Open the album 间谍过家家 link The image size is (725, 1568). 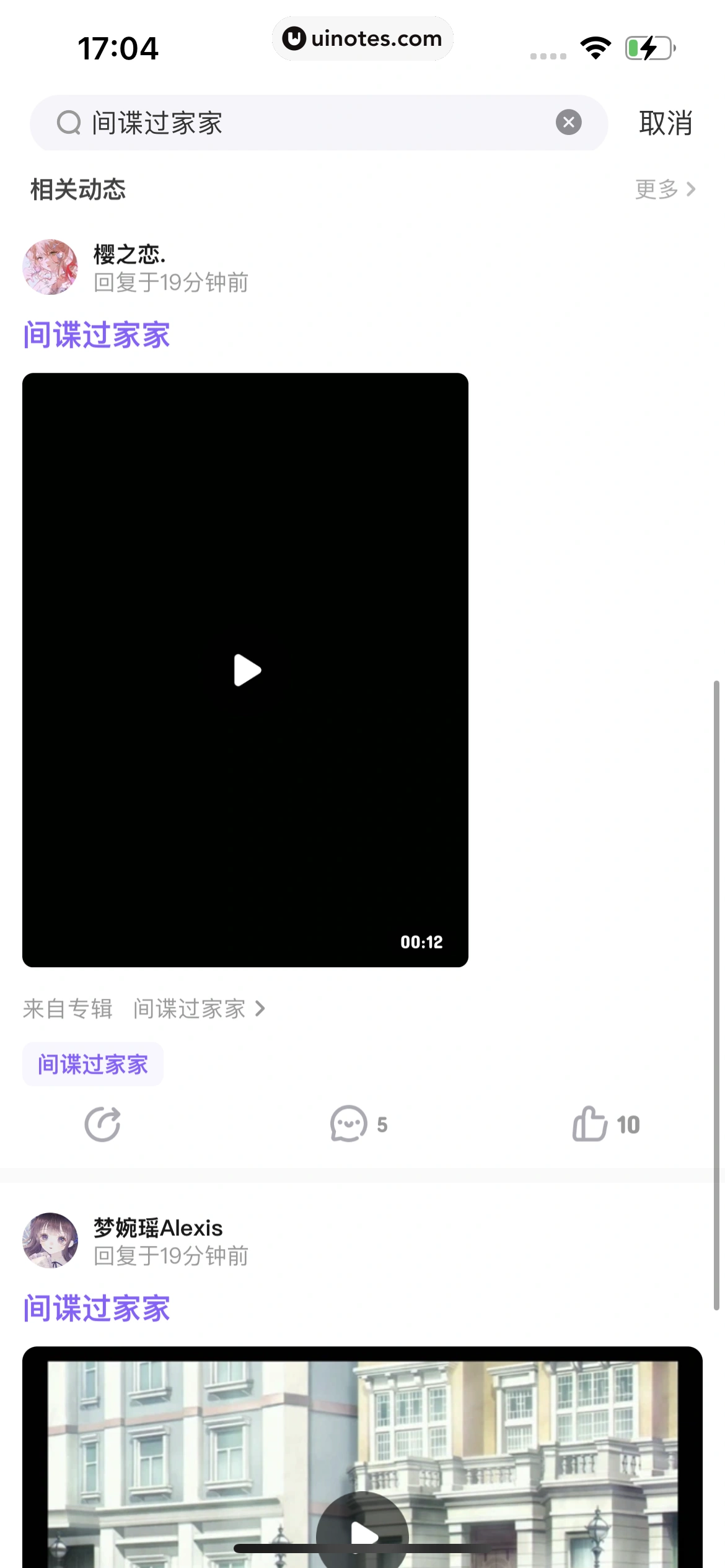point(198,1009)
